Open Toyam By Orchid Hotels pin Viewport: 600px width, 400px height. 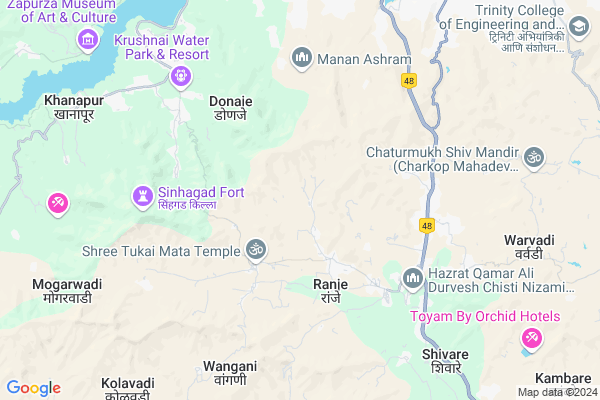(529, 340)
